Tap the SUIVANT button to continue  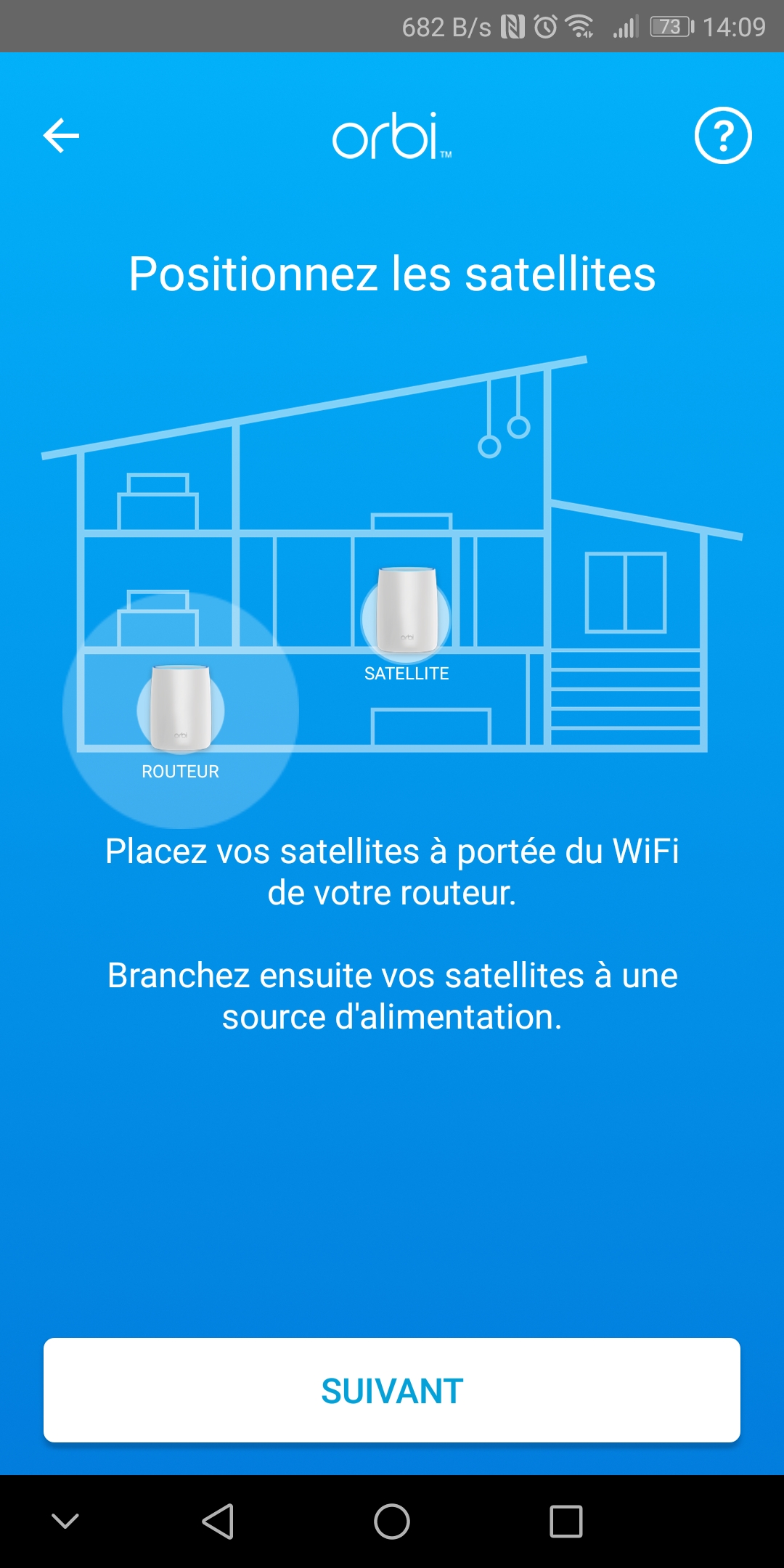click(x=392, y=1390)
